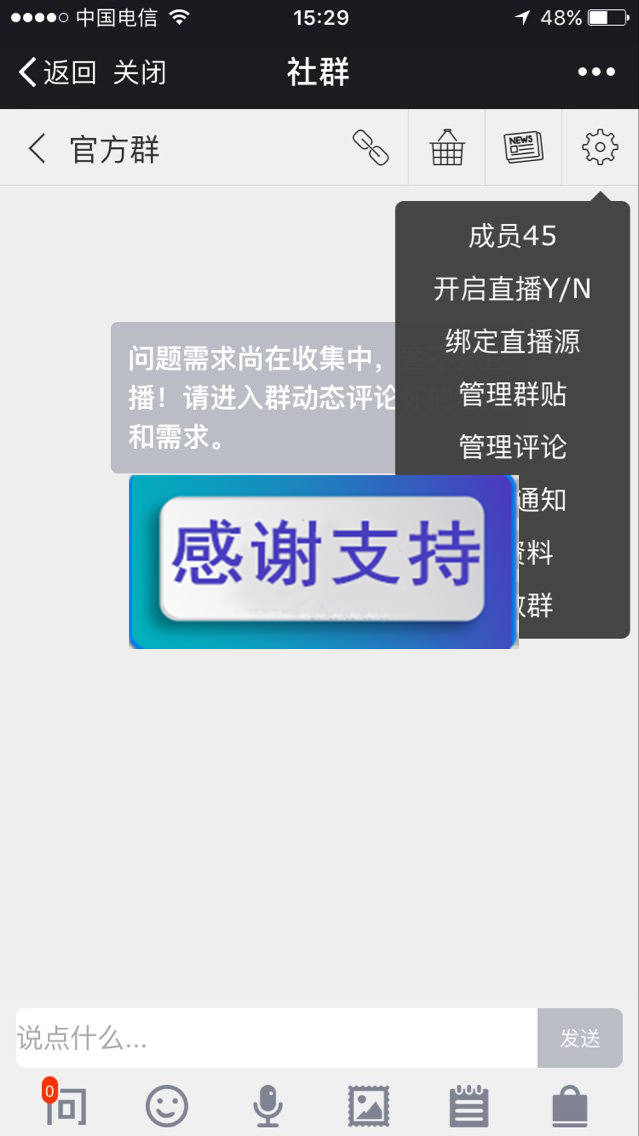Open 管理评论 from the menu
Screen dimensions: 639x1136
click(x=512, y=447)
